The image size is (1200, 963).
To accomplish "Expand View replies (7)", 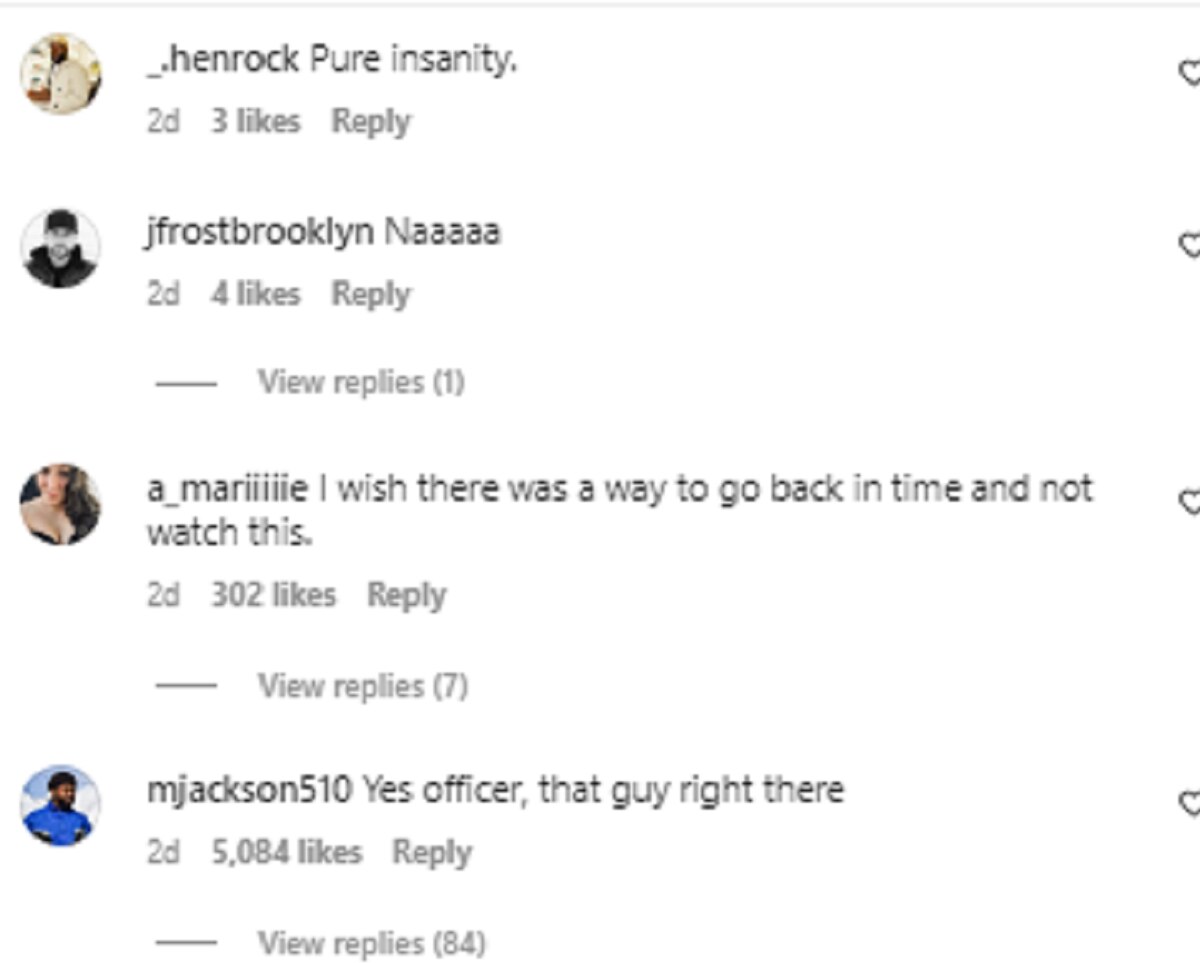I will click(362, 686).
